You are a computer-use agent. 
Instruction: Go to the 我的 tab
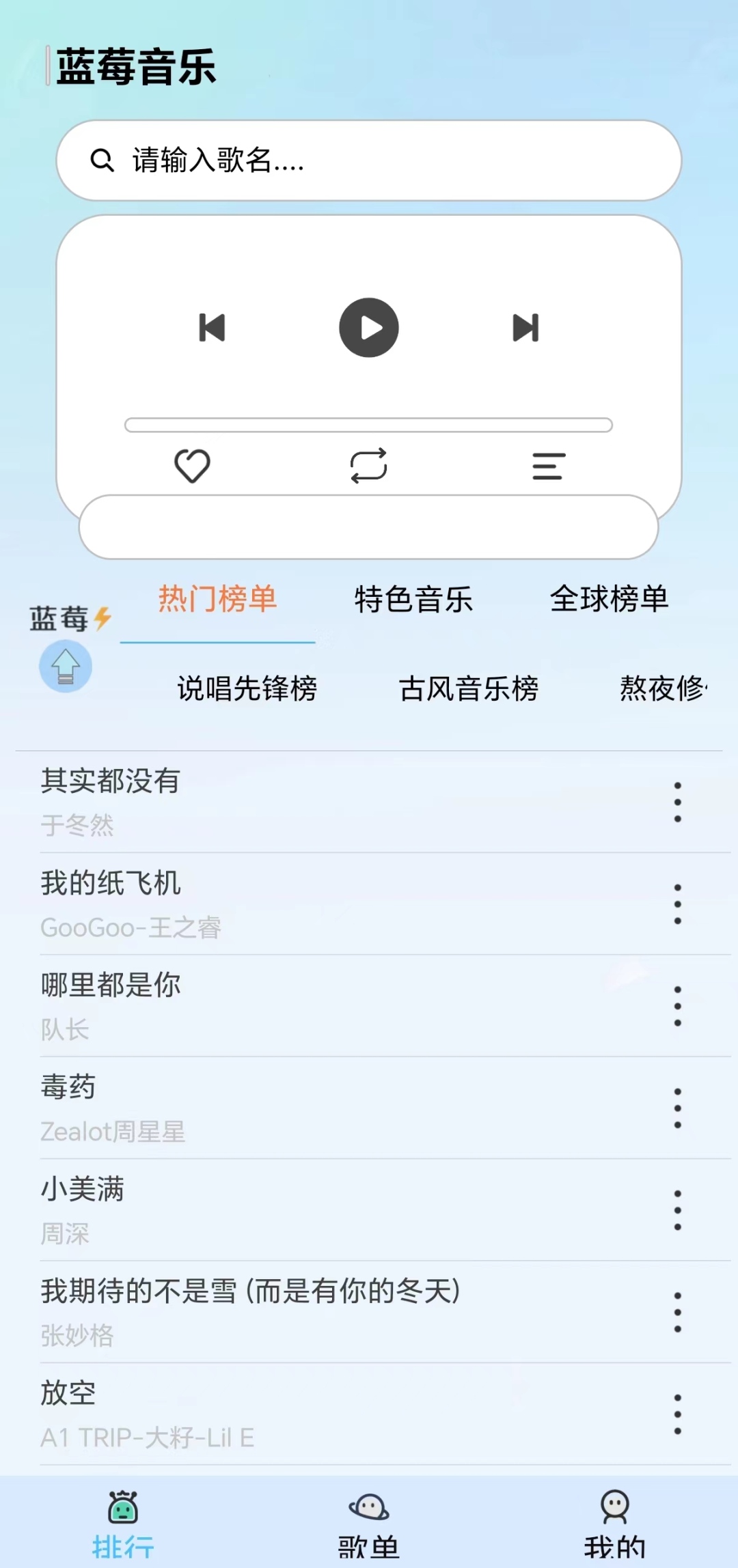[614, 1524]
